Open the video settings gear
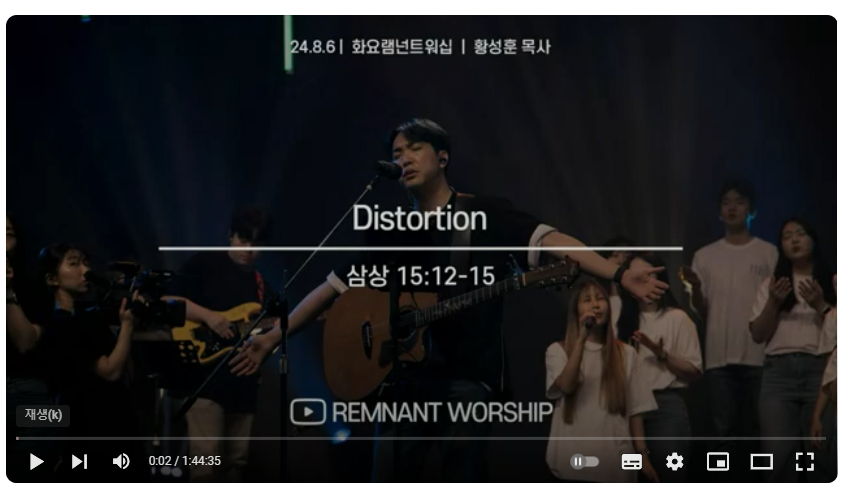The image size is (843, 487). click(675, 461)
